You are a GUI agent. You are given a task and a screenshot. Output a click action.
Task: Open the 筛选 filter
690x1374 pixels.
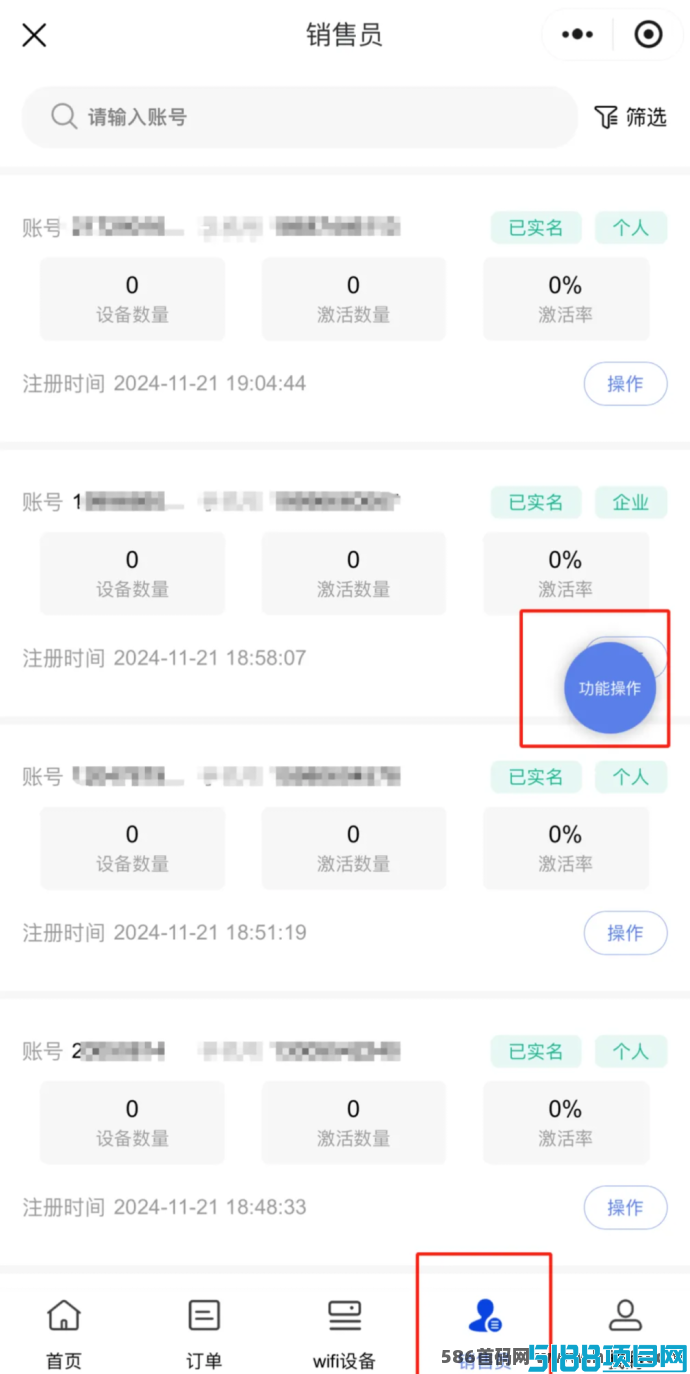631,117
